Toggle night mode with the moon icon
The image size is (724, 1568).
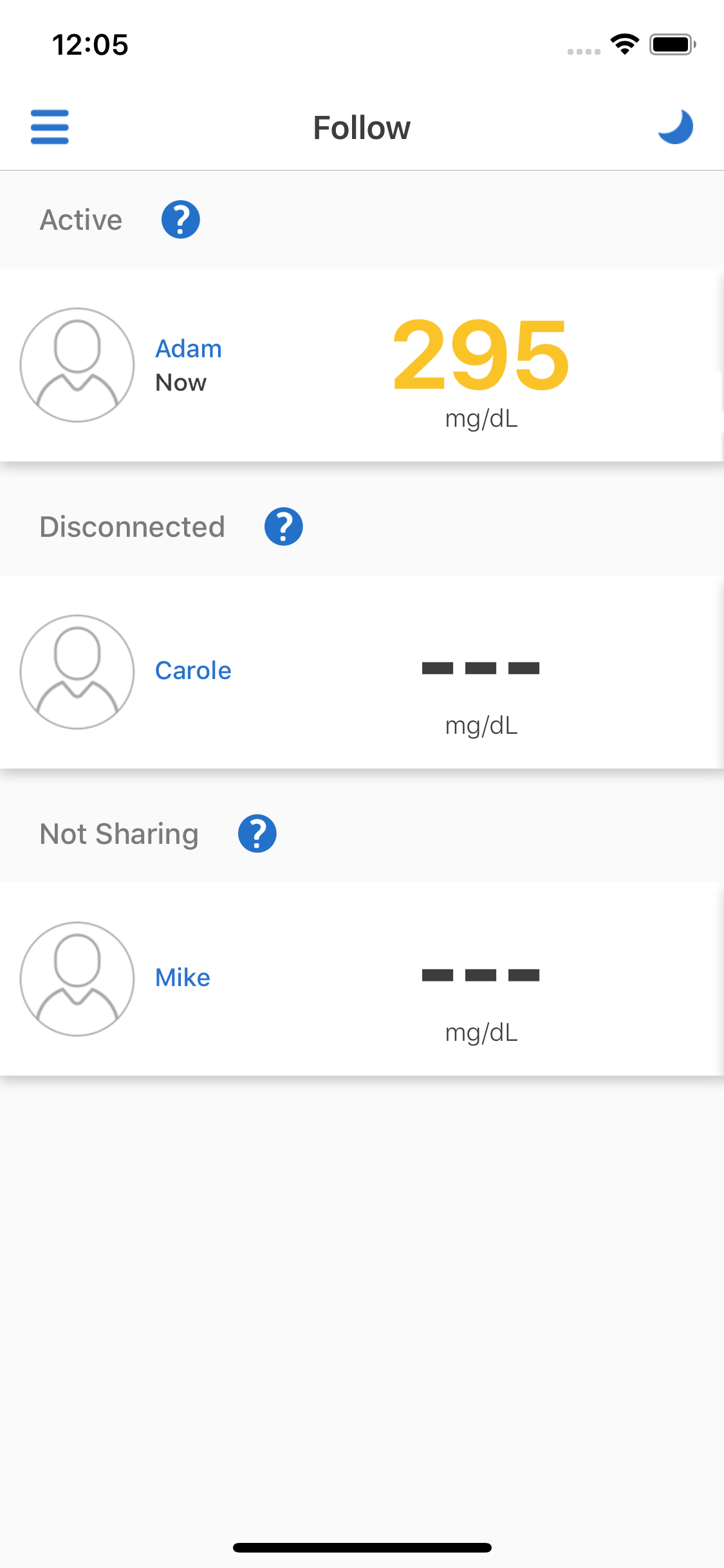[x=674, y=127]
